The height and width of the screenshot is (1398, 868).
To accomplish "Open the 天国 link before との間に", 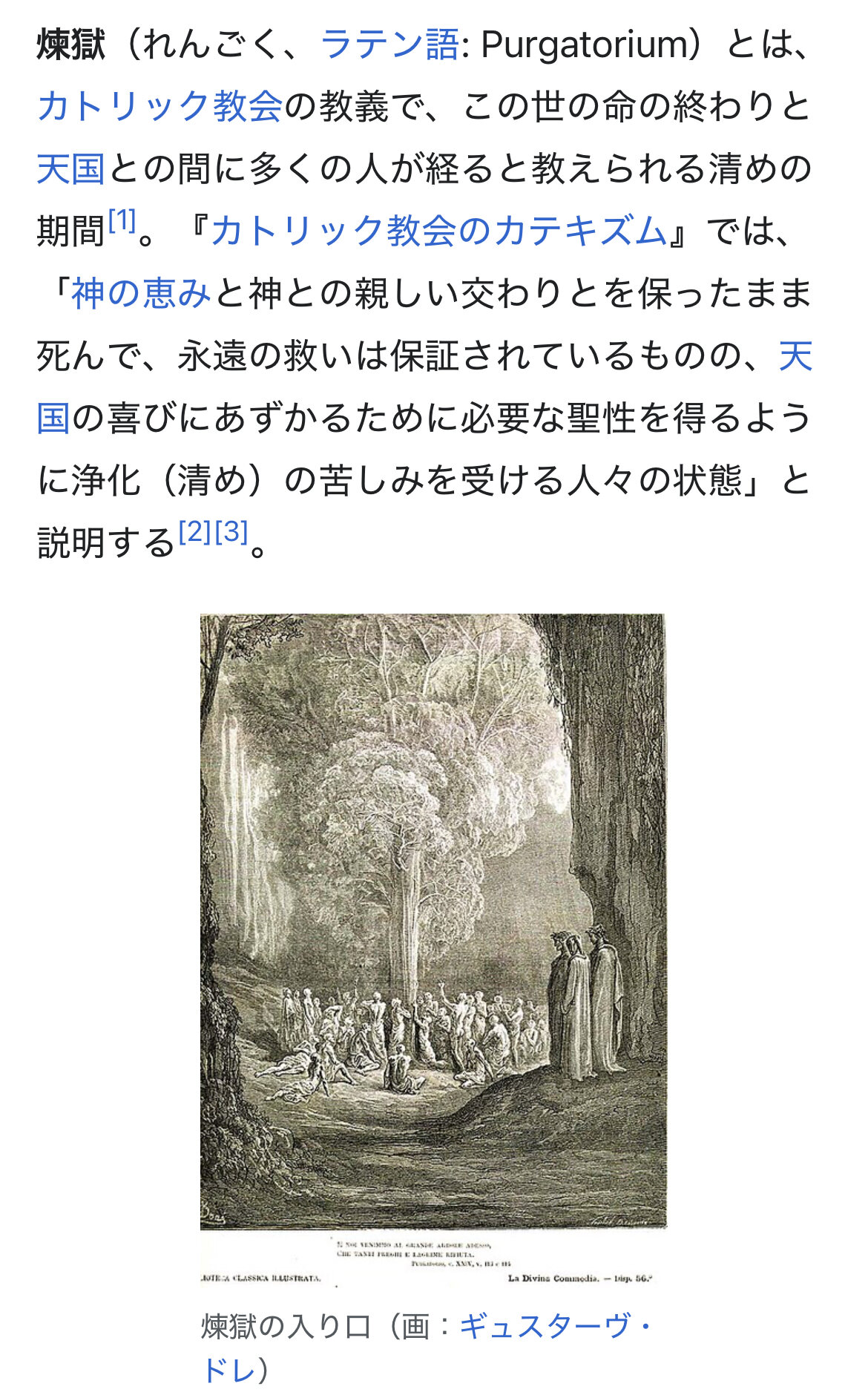I will 70,168.
